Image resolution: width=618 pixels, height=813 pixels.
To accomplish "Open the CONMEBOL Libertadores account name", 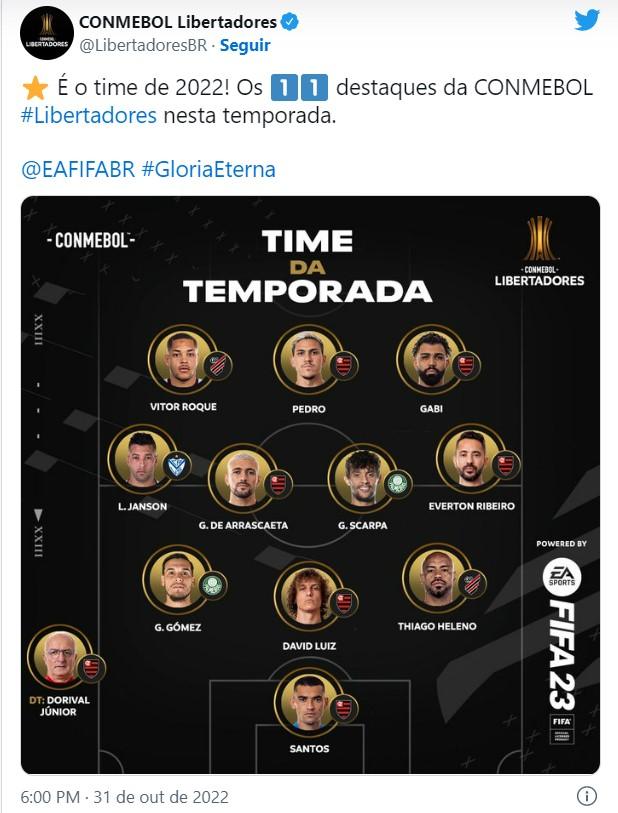I will coord(177,22).
